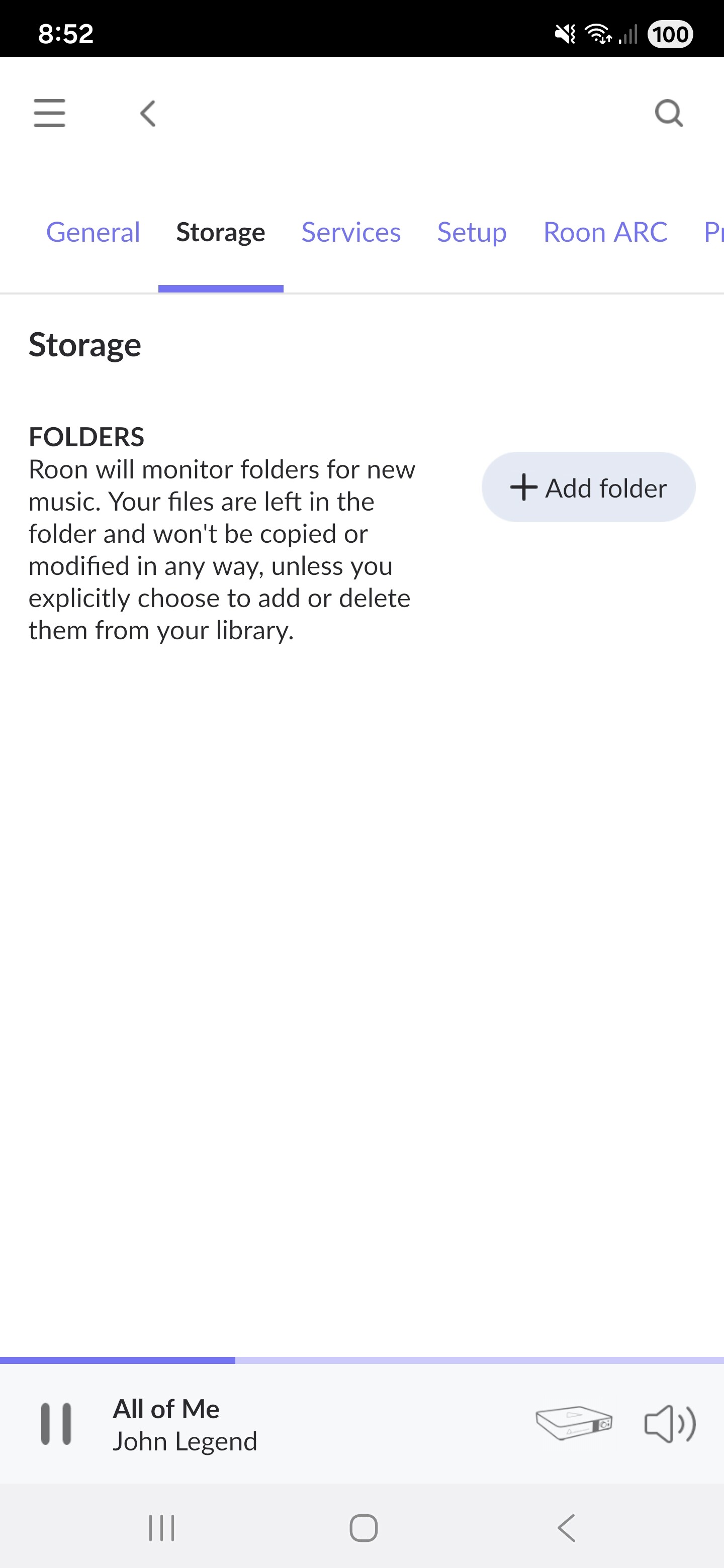Viewport: 724px width, 1568px height.
Task: Open the system recent apps view
Action: 161,1528
